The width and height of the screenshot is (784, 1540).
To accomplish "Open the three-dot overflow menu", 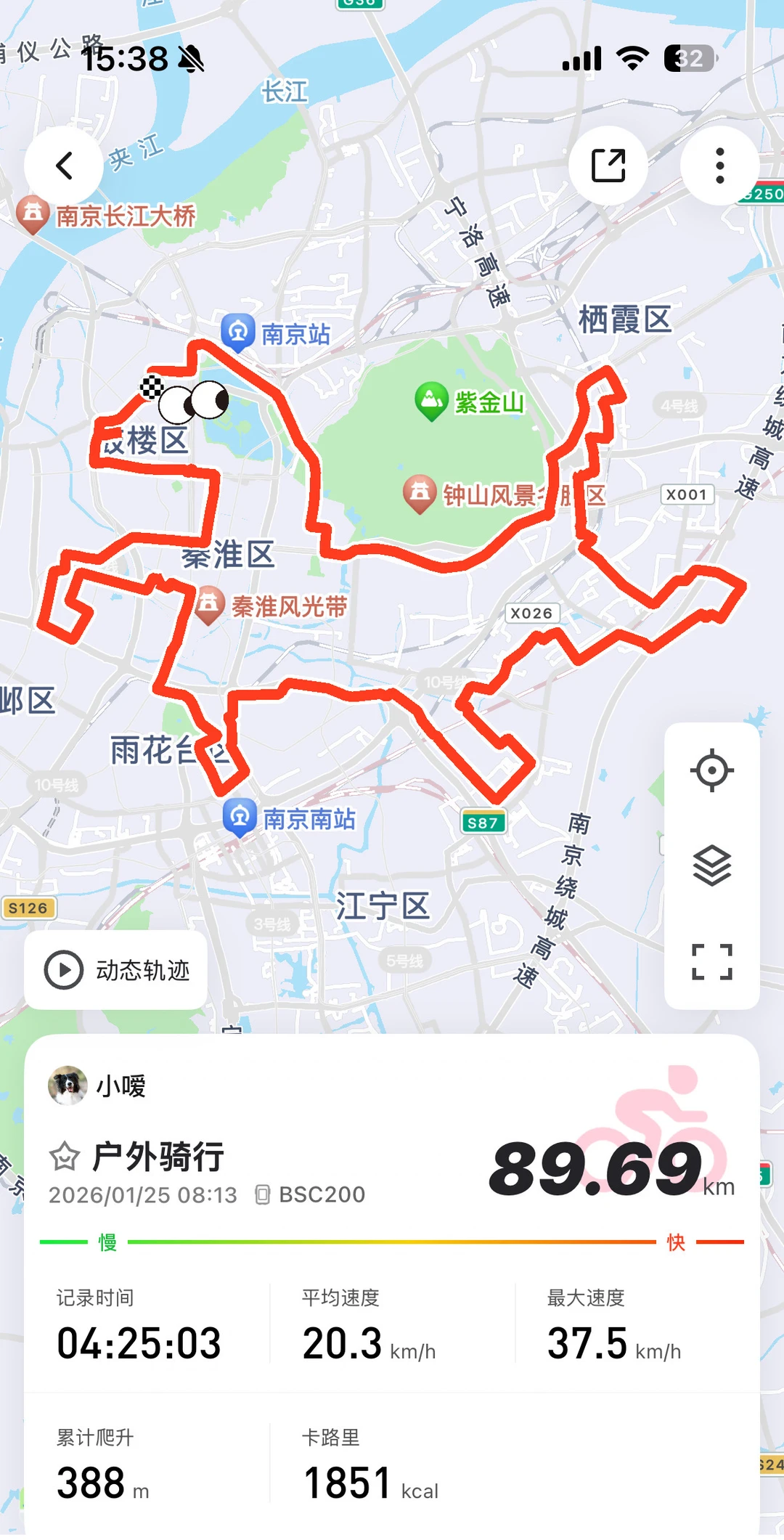I will click(x=719, y=166).
